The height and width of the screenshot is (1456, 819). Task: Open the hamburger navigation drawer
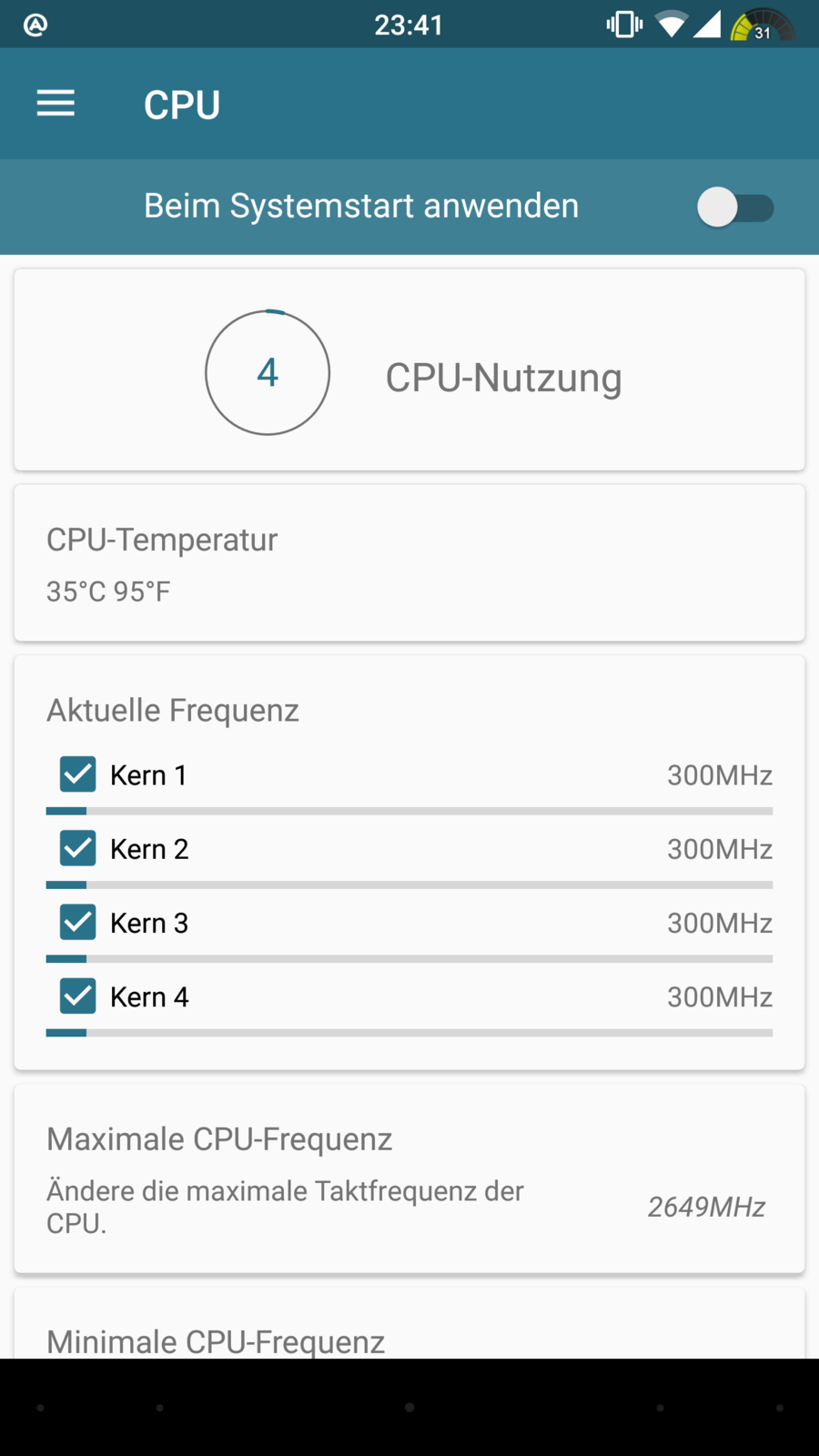(x=56, y=104)
